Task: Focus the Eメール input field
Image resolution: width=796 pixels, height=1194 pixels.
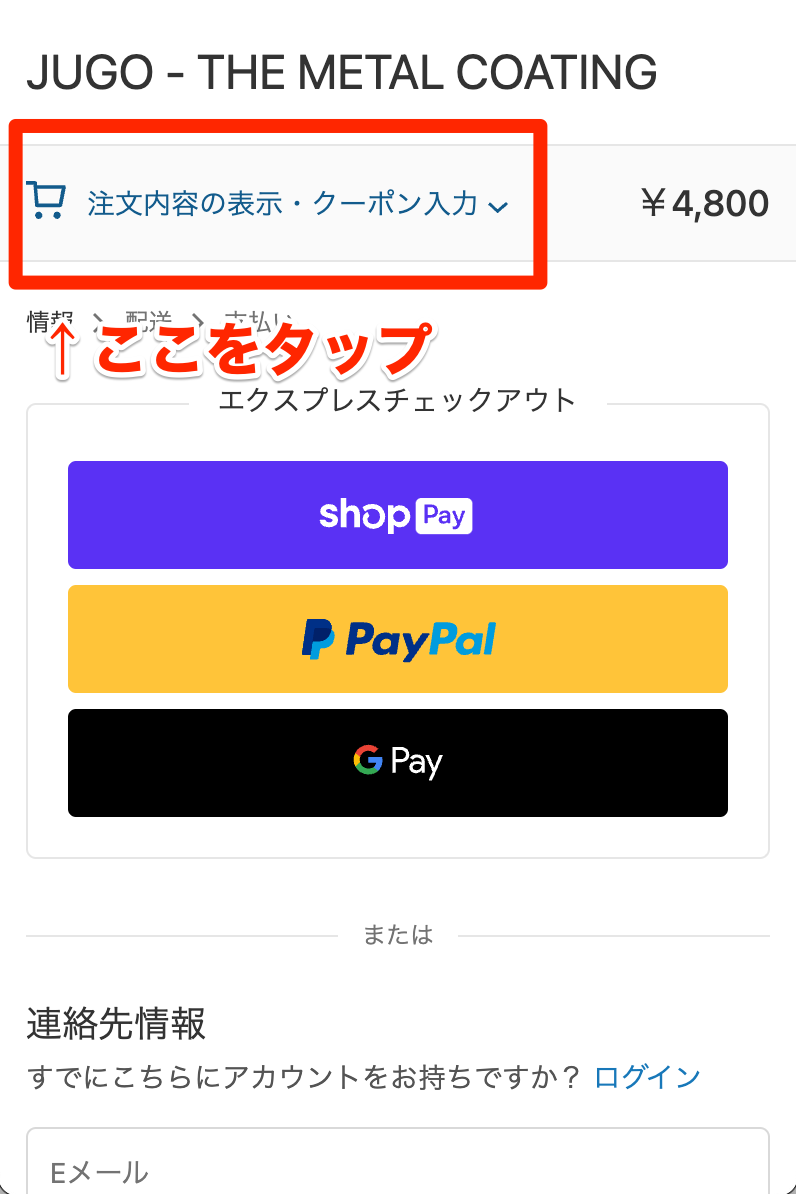Action: [x=397, y=1168]
